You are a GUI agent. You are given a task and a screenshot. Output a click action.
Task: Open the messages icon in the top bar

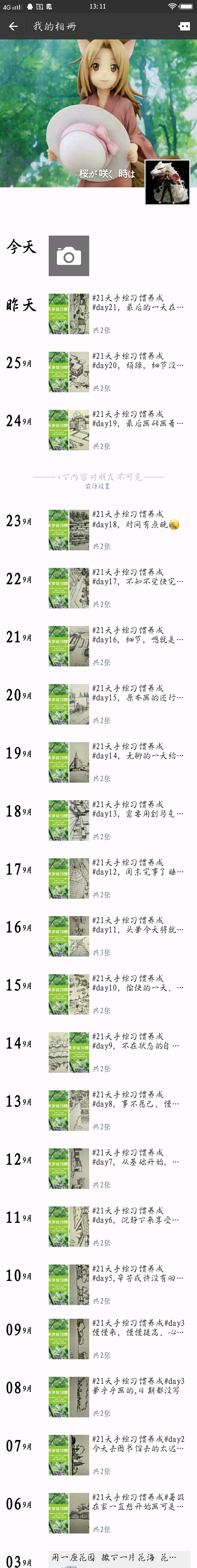pos(184,27)
